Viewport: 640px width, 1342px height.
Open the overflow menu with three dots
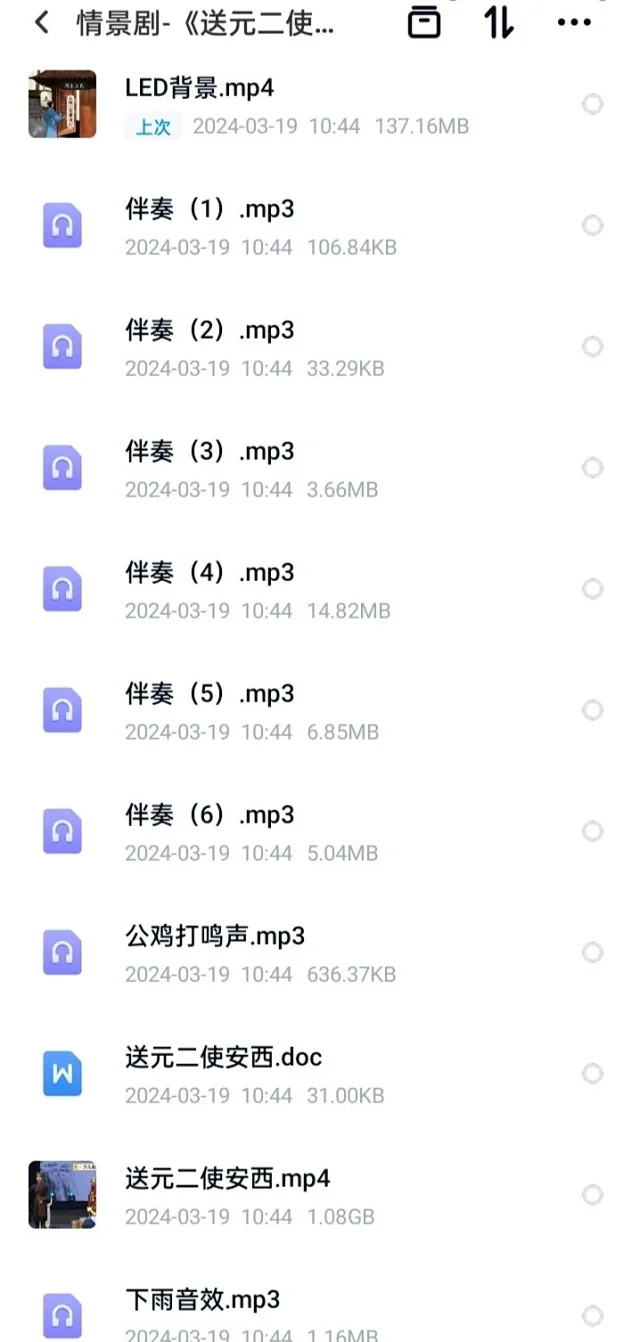coord(574,23)
